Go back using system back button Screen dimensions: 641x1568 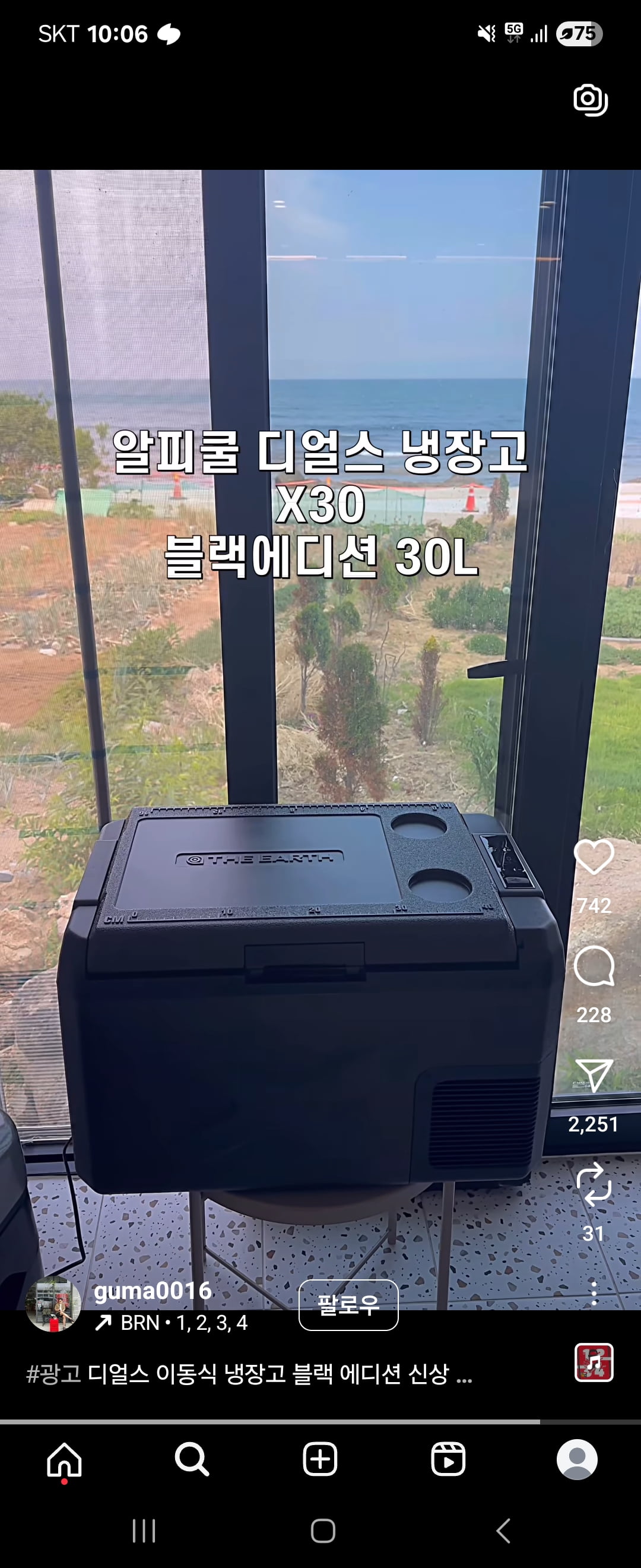click(x=502, y=1530)
